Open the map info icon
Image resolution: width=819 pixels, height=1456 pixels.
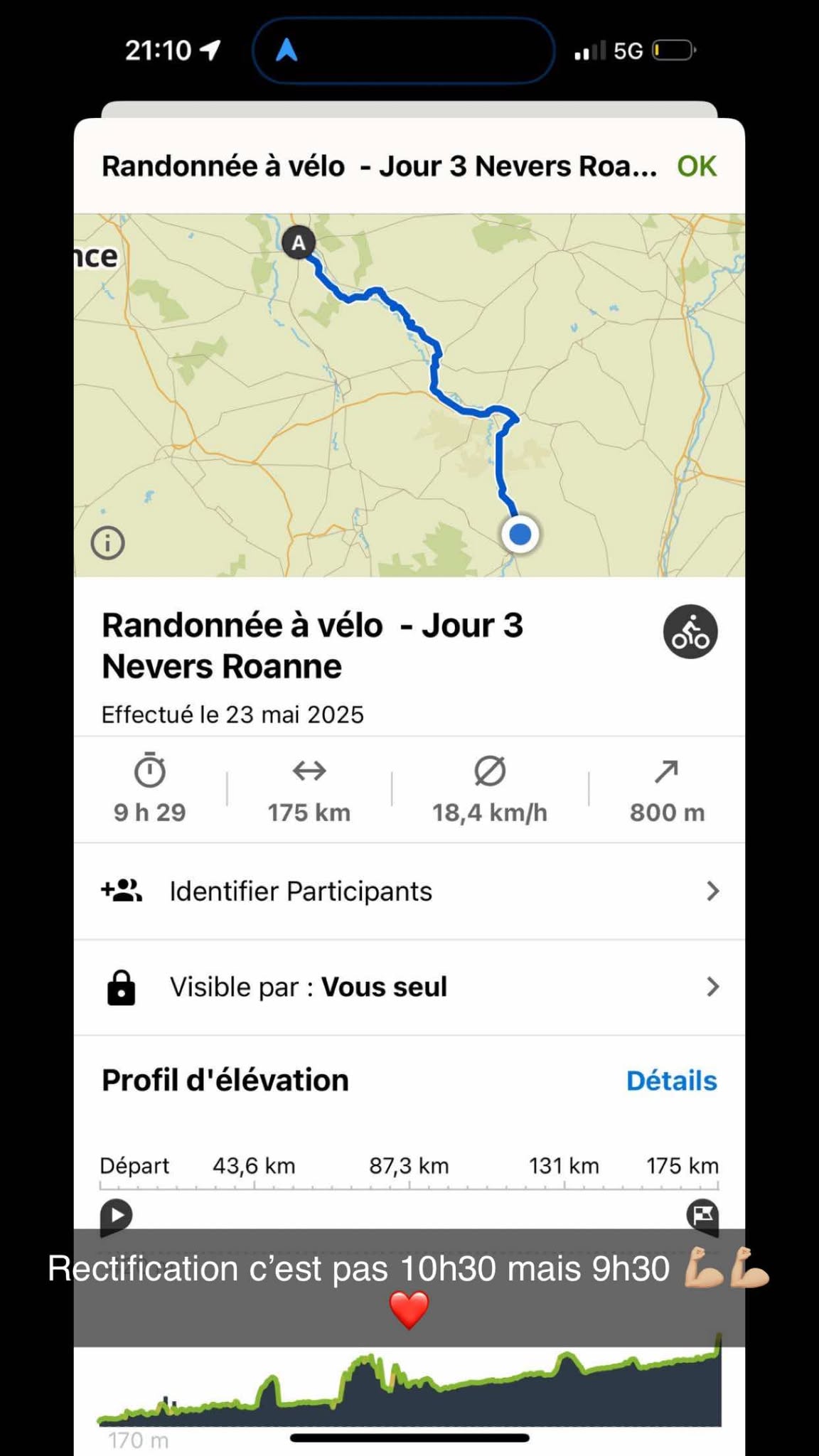point(107,543)
